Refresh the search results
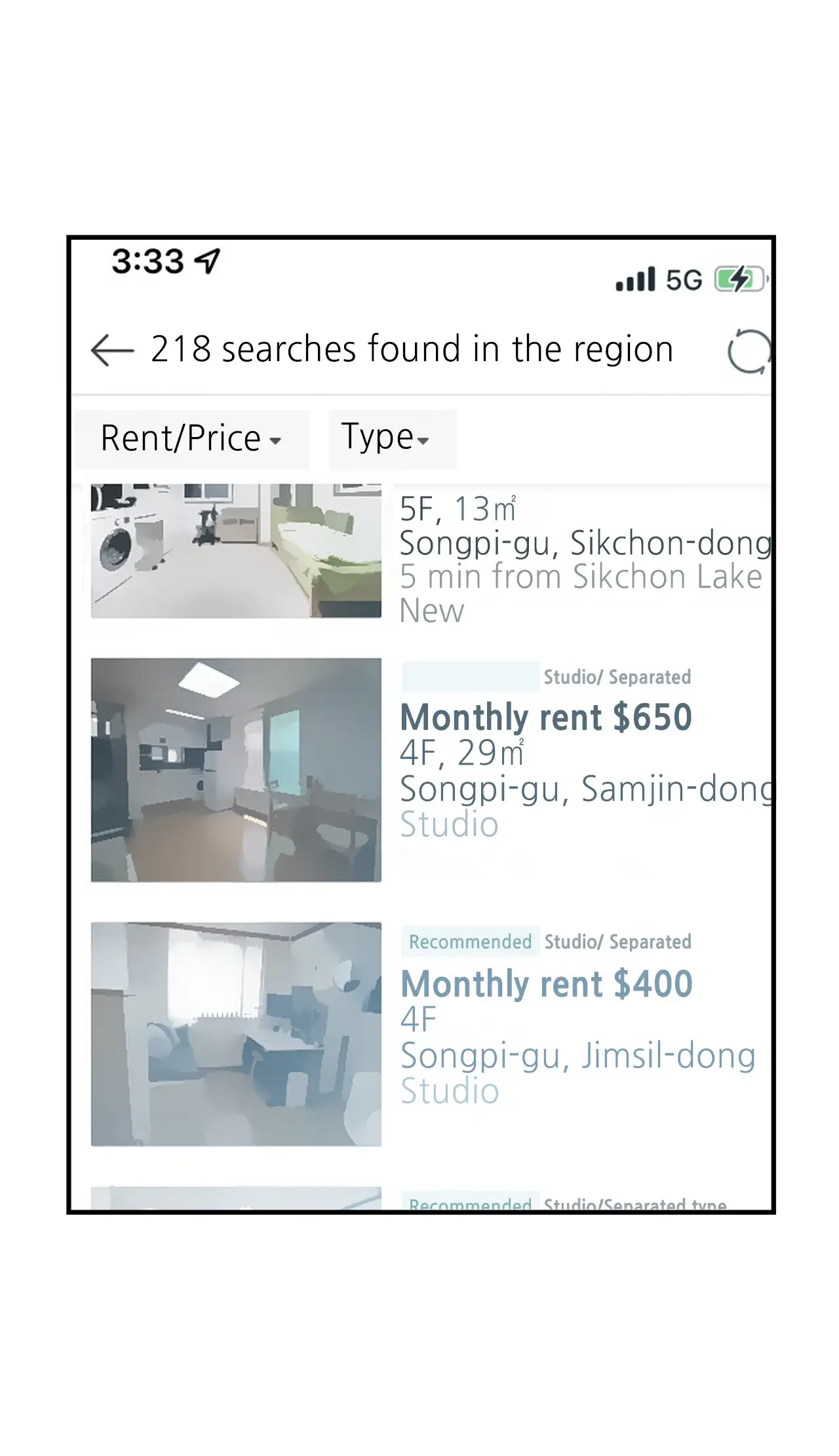This screenshot has width=839, height=1456. pyautogui.click(x=749, y=352)
